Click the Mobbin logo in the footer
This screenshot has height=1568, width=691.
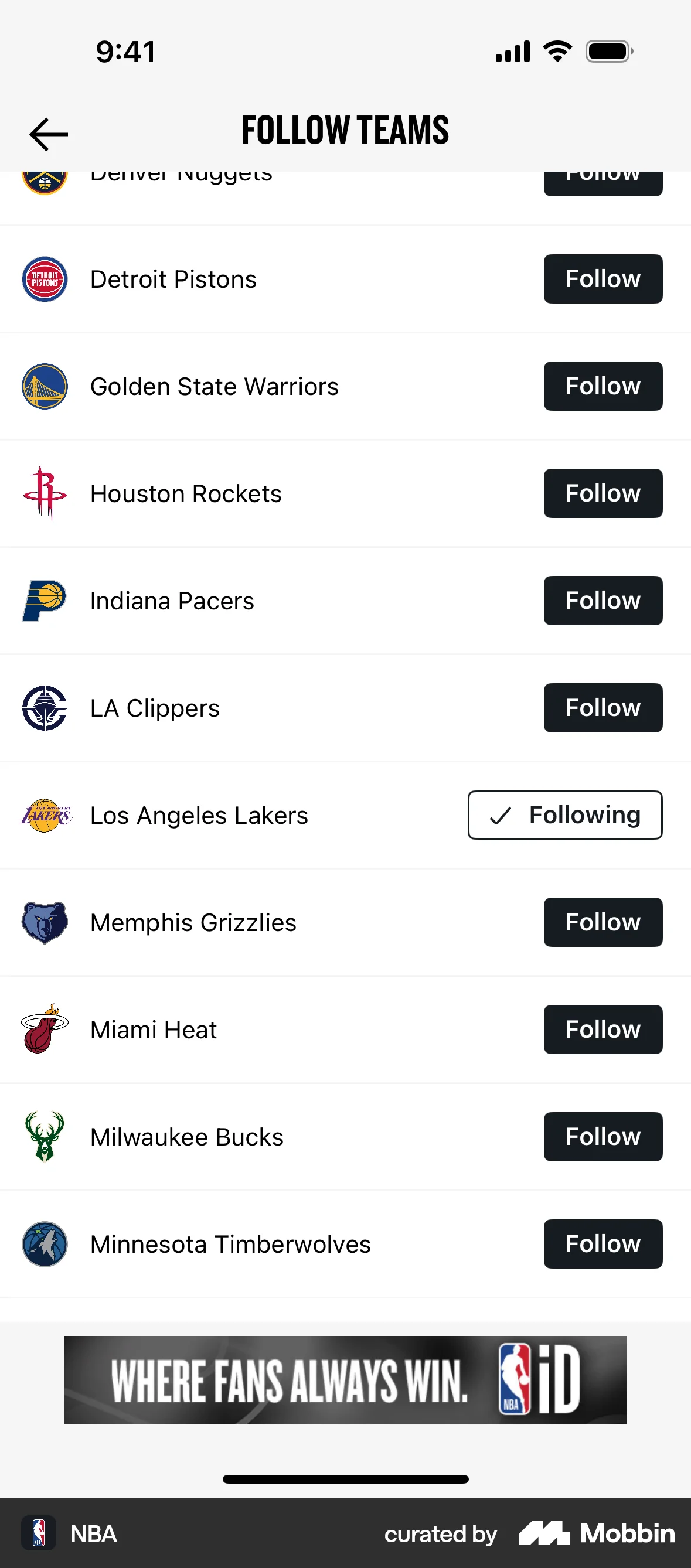click(595, 1533)
